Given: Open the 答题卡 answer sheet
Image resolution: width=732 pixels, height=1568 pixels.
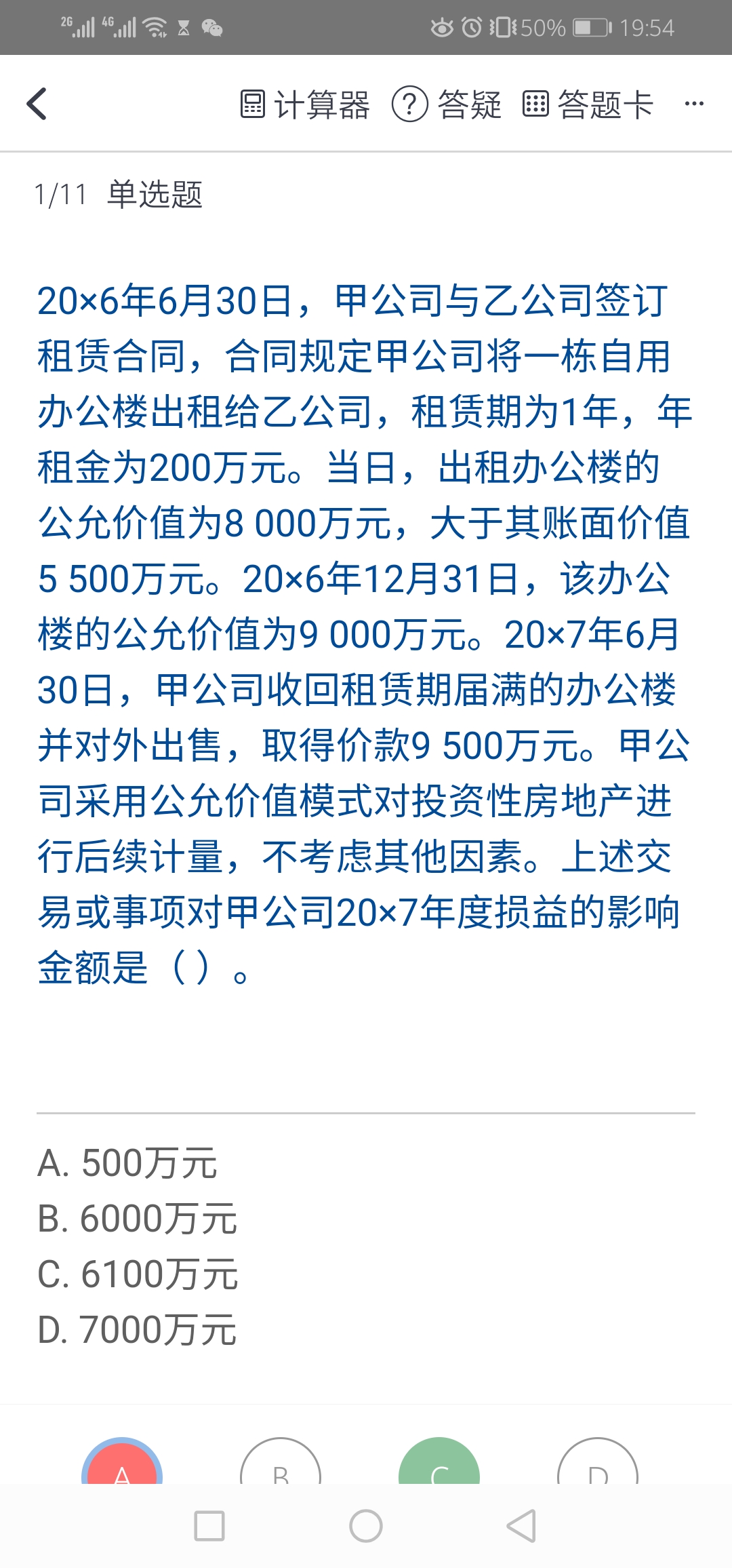Looking at the screenshot, I should (x=588, y=104).
